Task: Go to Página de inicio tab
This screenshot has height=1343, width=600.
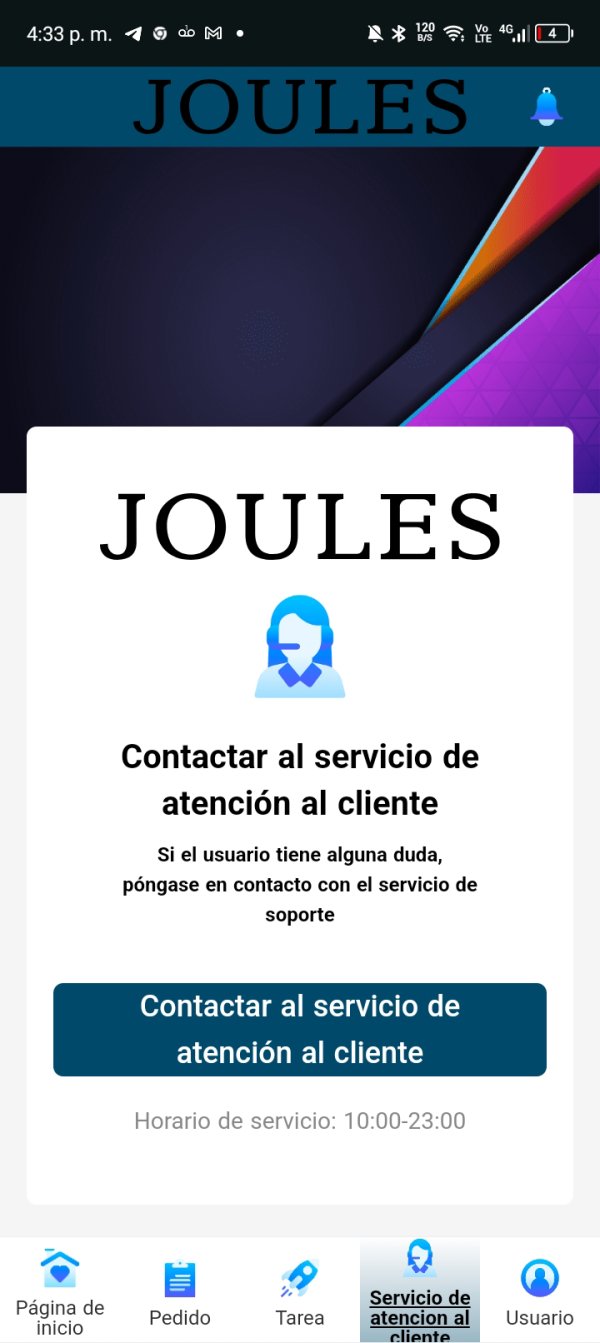Action: point(60,1290)
